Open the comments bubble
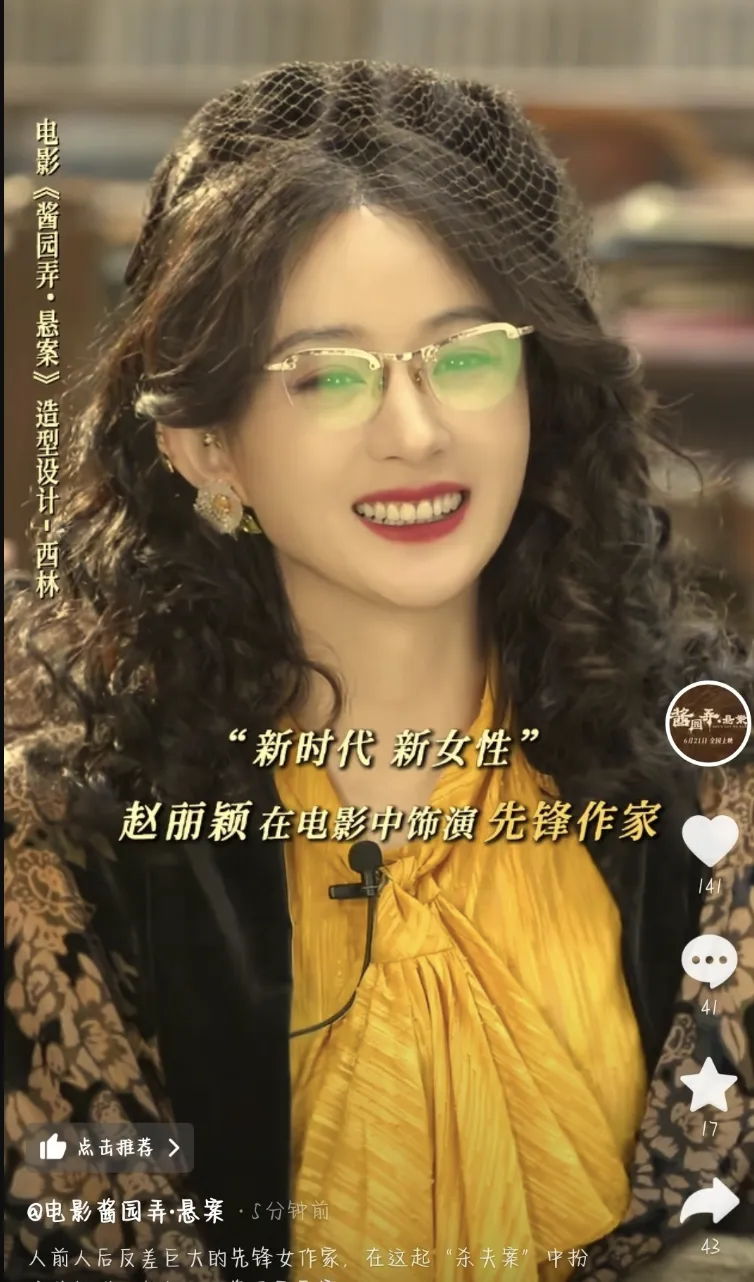This screenshot has width=754, height=1282. pos(709,961)
